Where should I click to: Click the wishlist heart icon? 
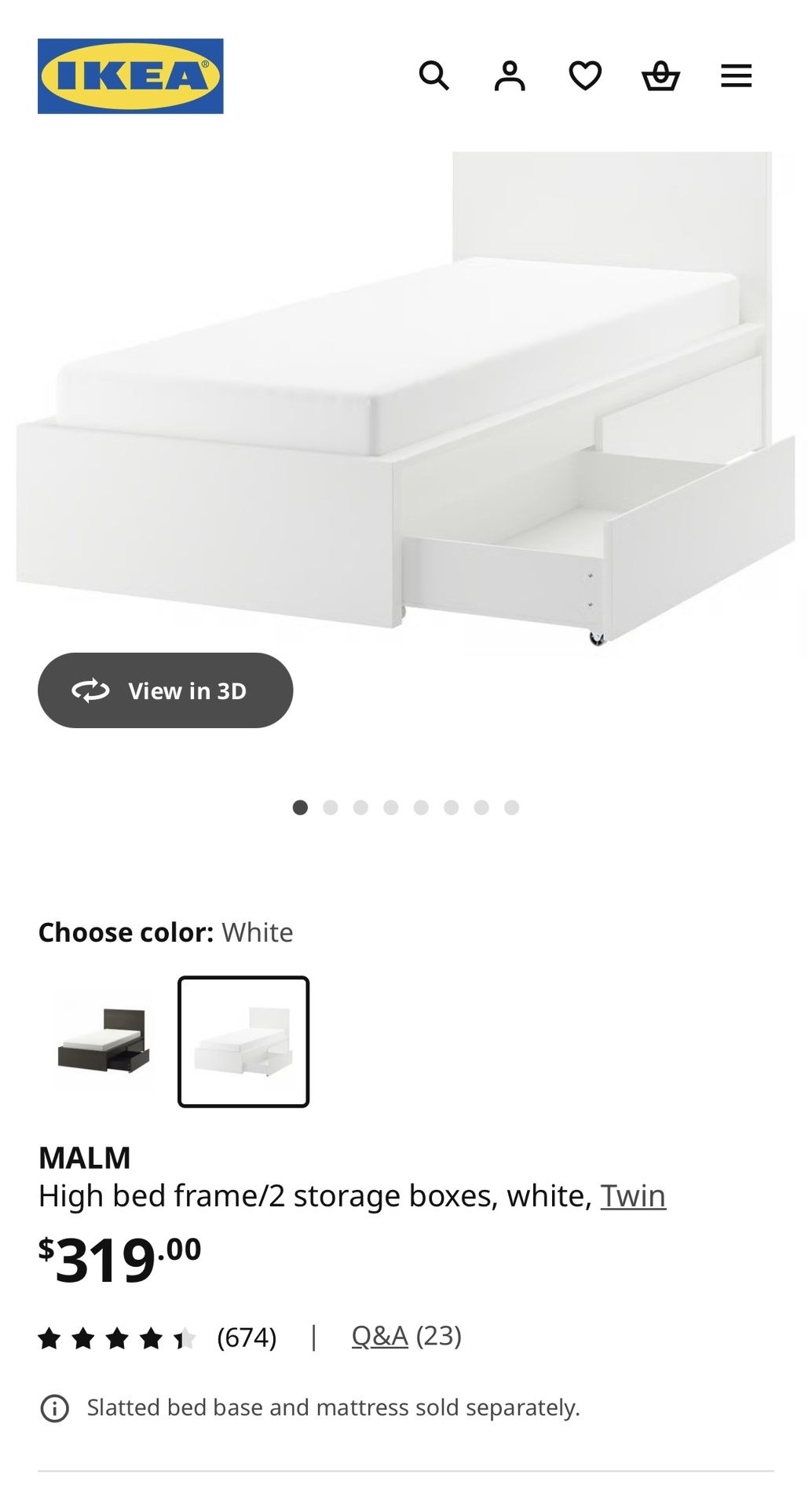point(586,75)
